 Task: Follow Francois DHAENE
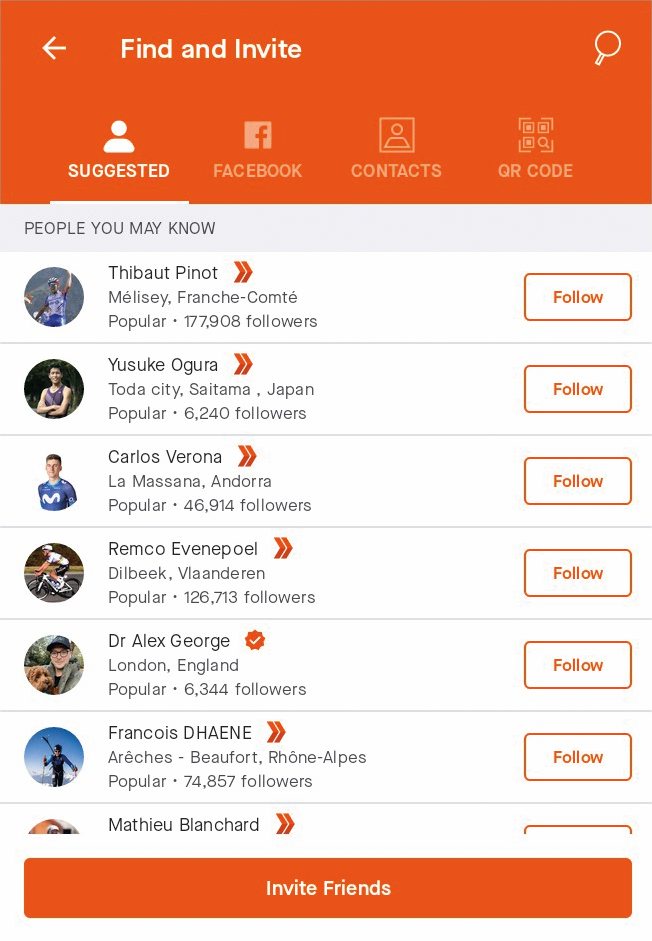(577, 757)
